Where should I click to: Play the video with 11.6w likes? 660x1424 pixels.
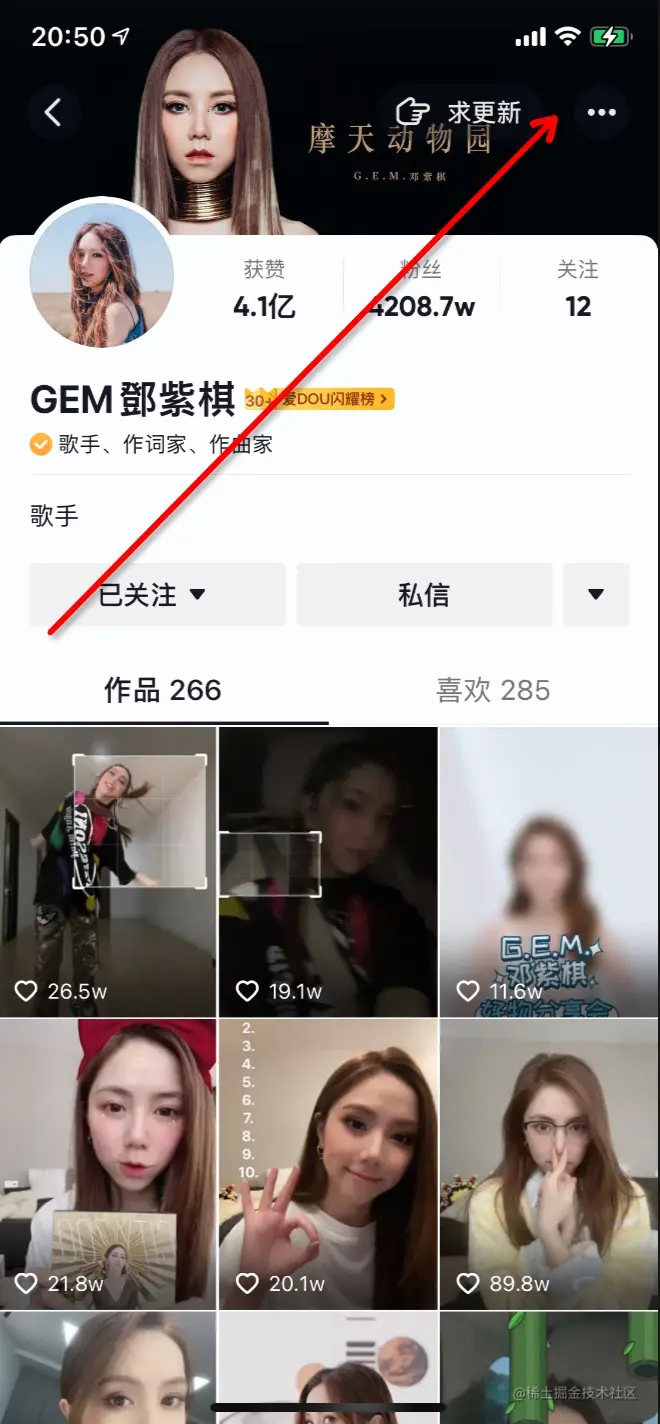(x=549, y=871)
